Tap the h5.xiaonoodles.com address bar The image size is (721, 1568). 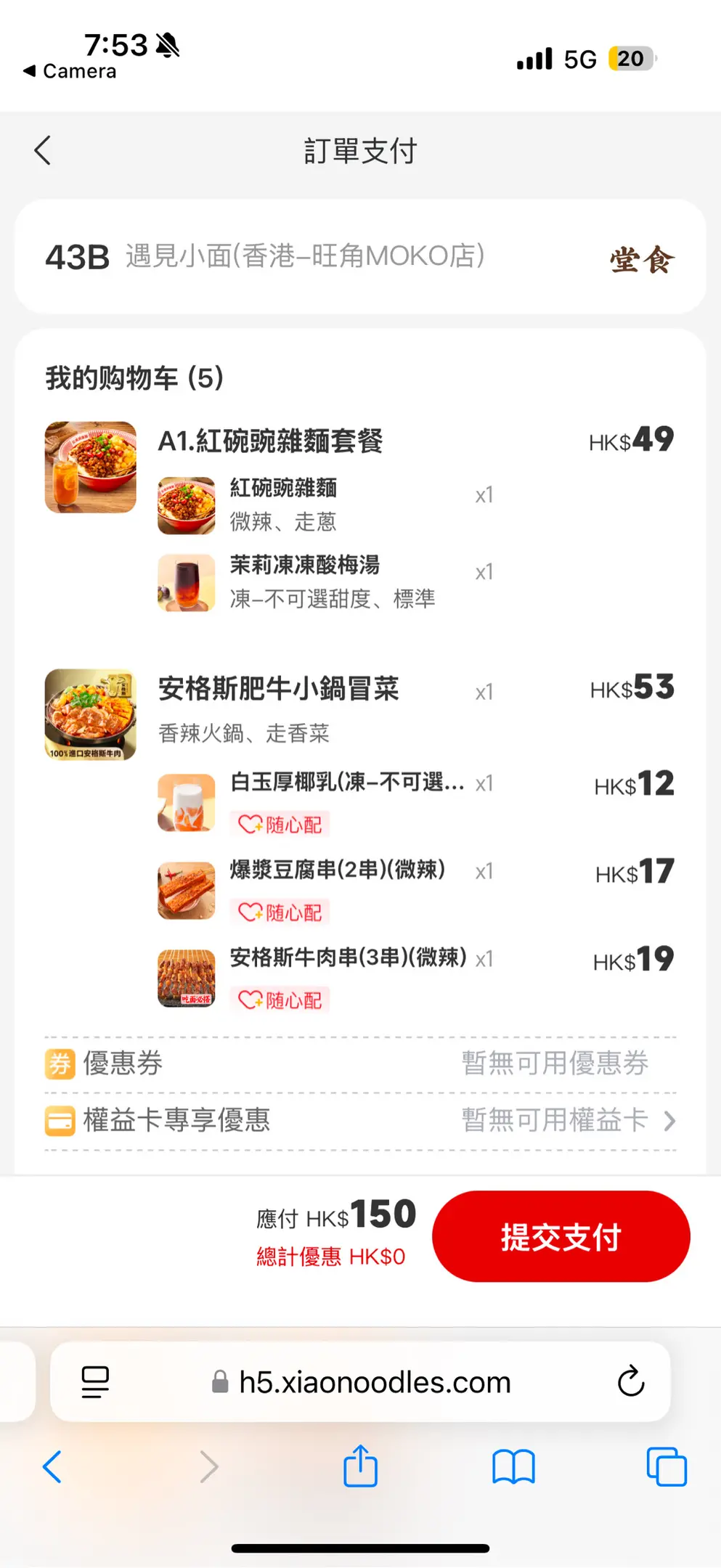(x=374, y=1382)
